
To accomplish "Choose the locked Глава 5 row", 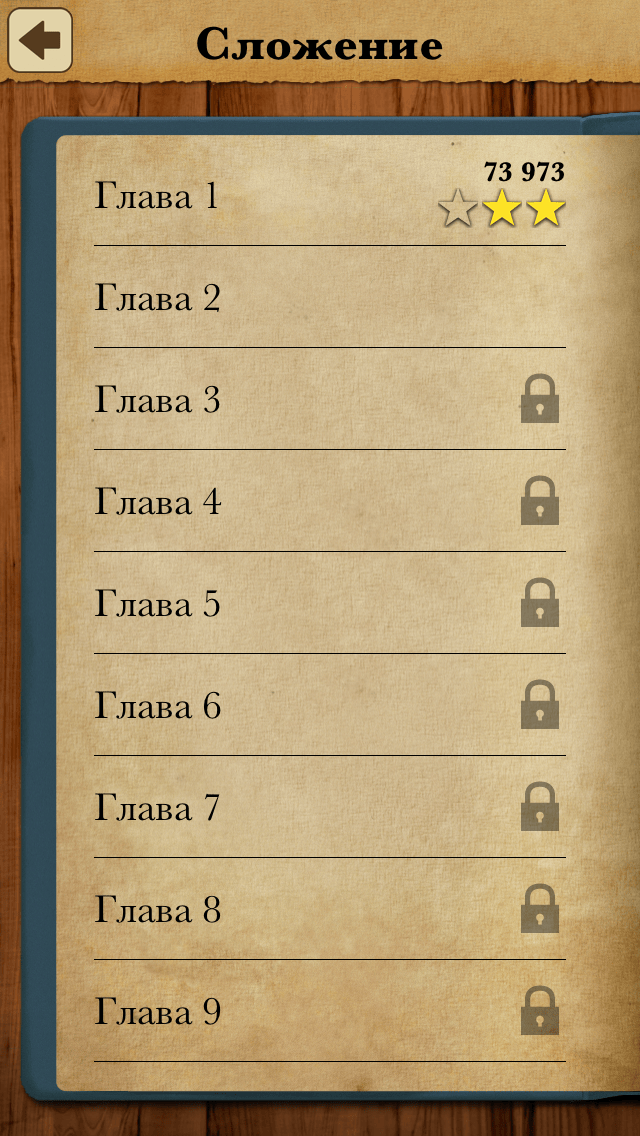I will pyautogui.click(x=330, y=604).
